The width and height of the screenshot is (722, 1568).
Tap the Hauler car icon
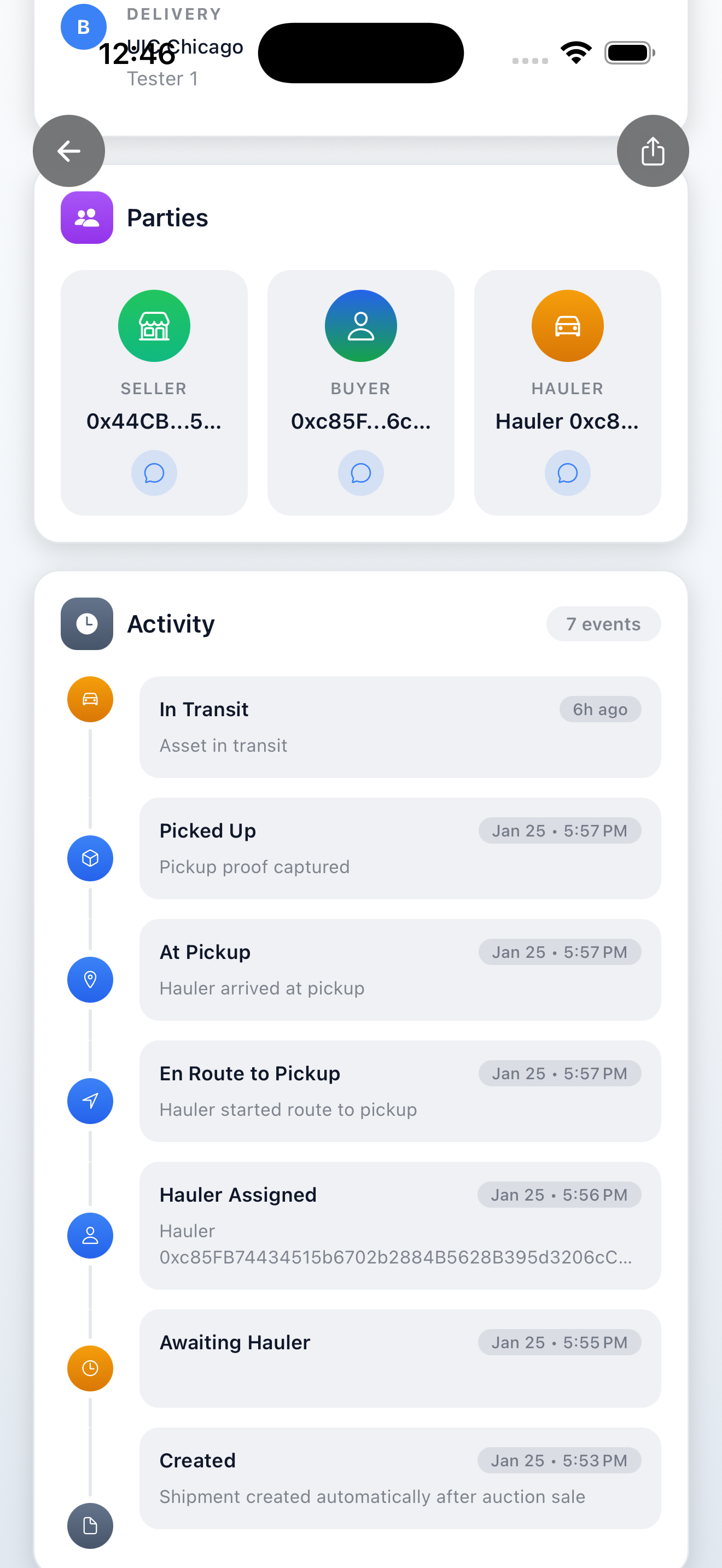pos(567,326)
